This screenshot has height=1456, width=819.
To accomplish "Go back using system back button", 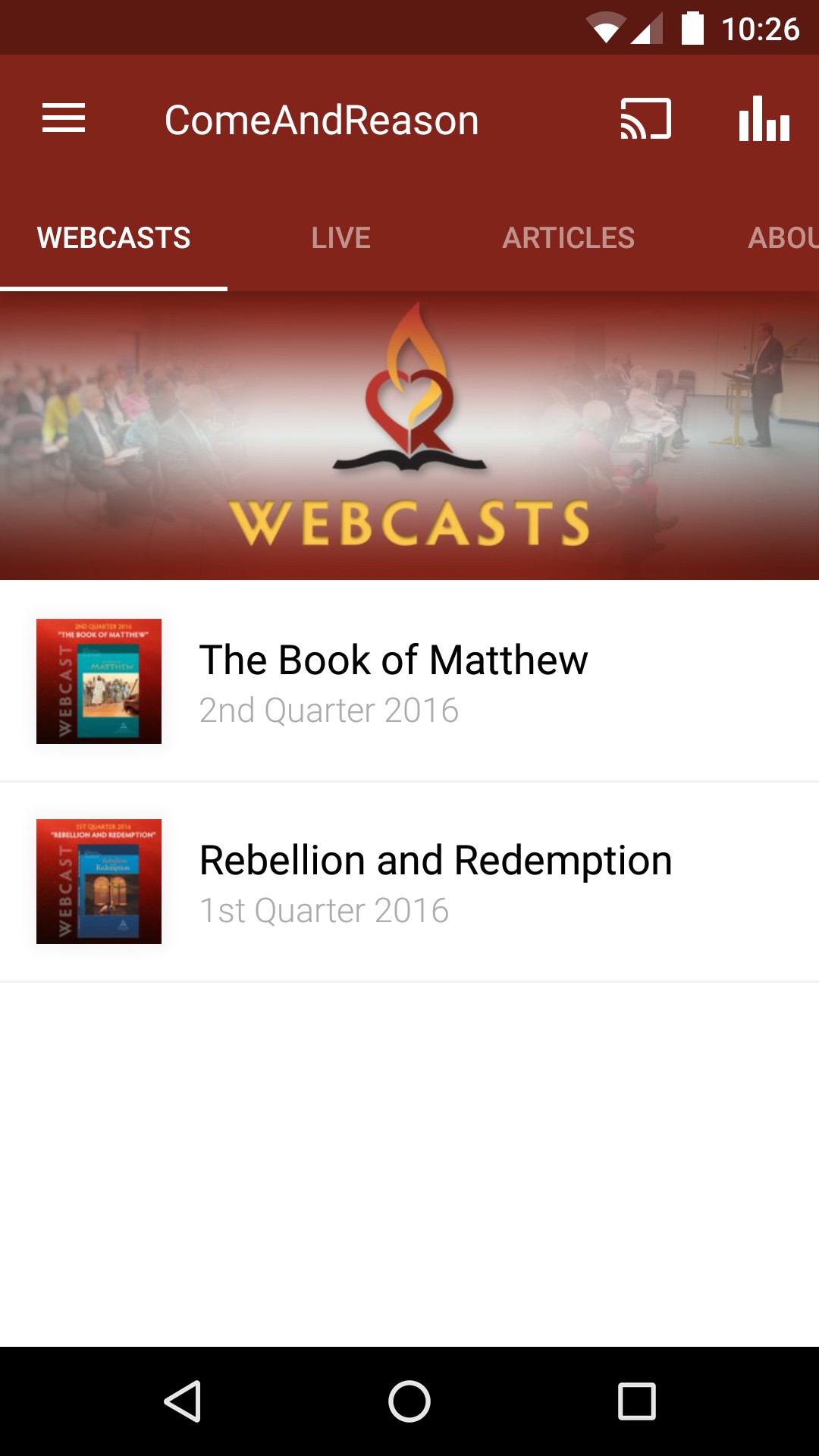I will (182, 1401).
